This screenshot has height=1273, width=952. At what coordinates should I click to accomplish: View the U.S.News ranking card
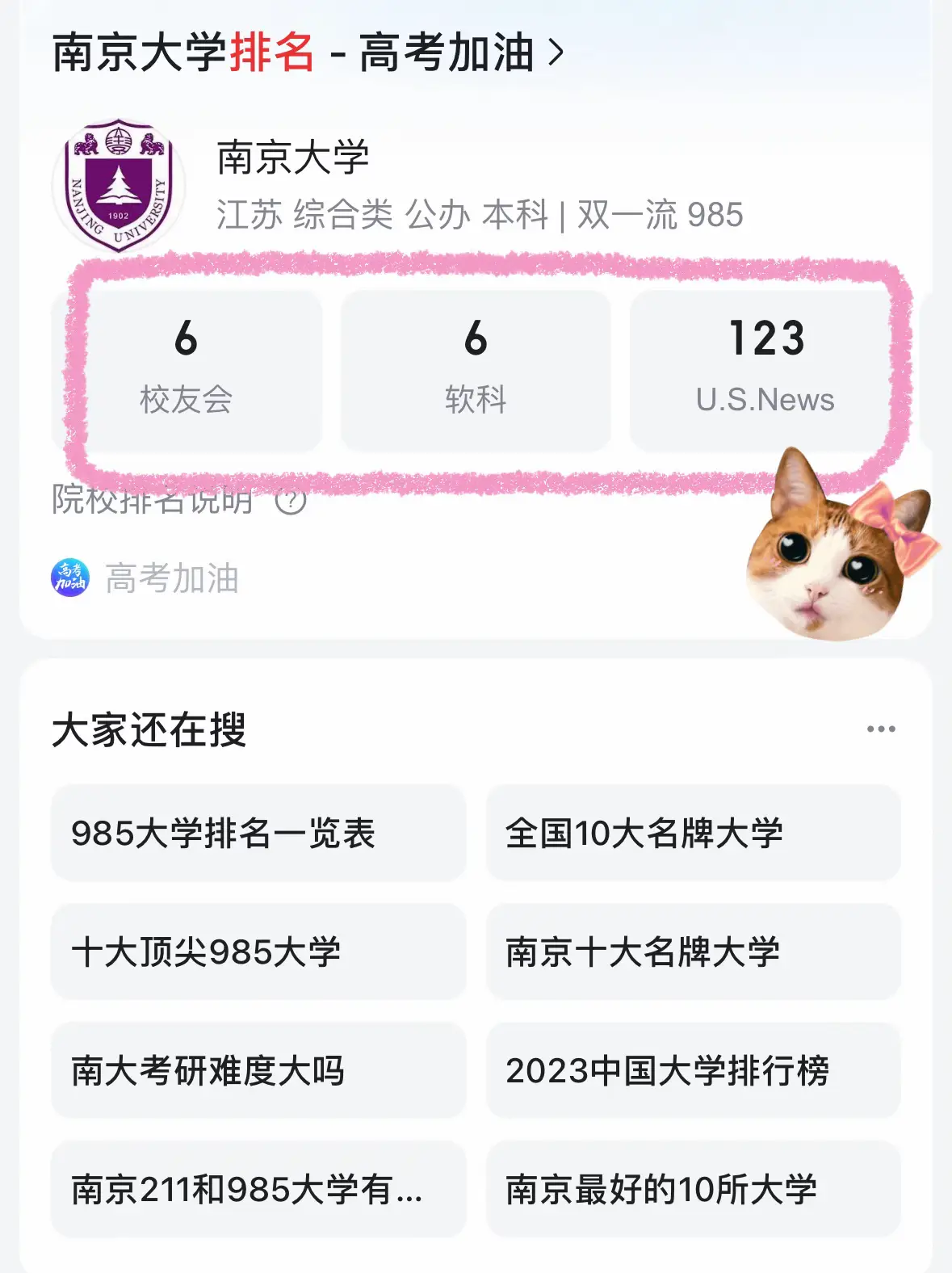click(765, 370)
